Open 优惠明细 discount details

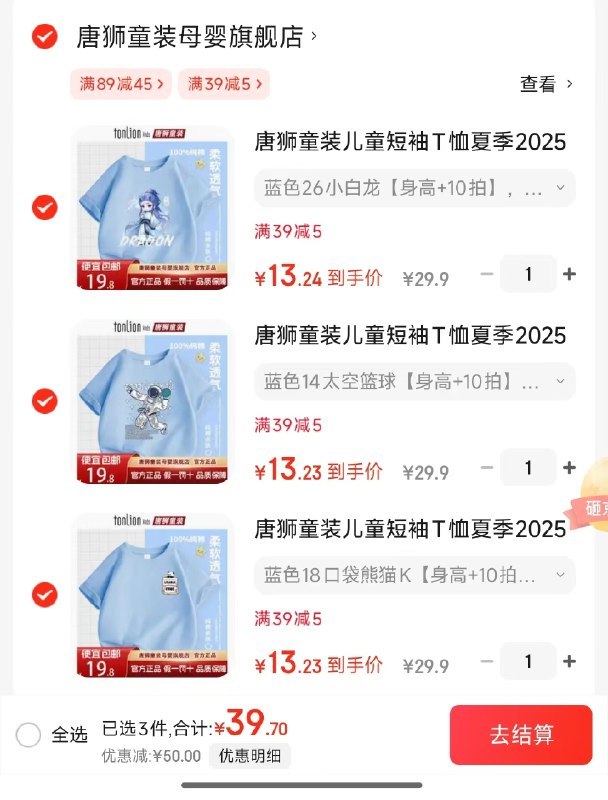(250, 756)
